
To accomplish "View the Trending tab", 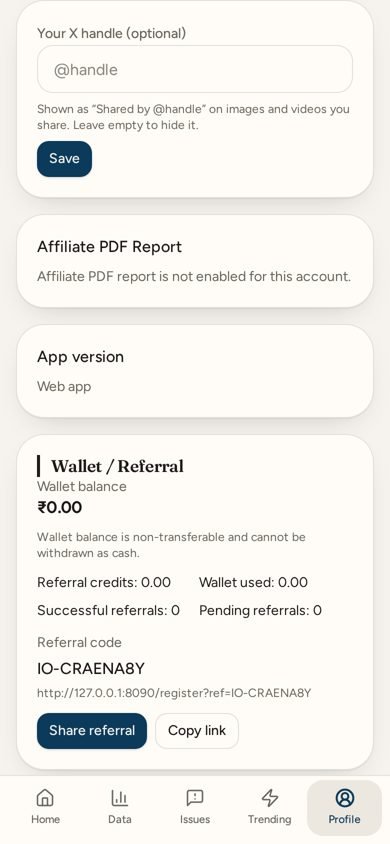I will pyautogui.click(x=270, y=807).
